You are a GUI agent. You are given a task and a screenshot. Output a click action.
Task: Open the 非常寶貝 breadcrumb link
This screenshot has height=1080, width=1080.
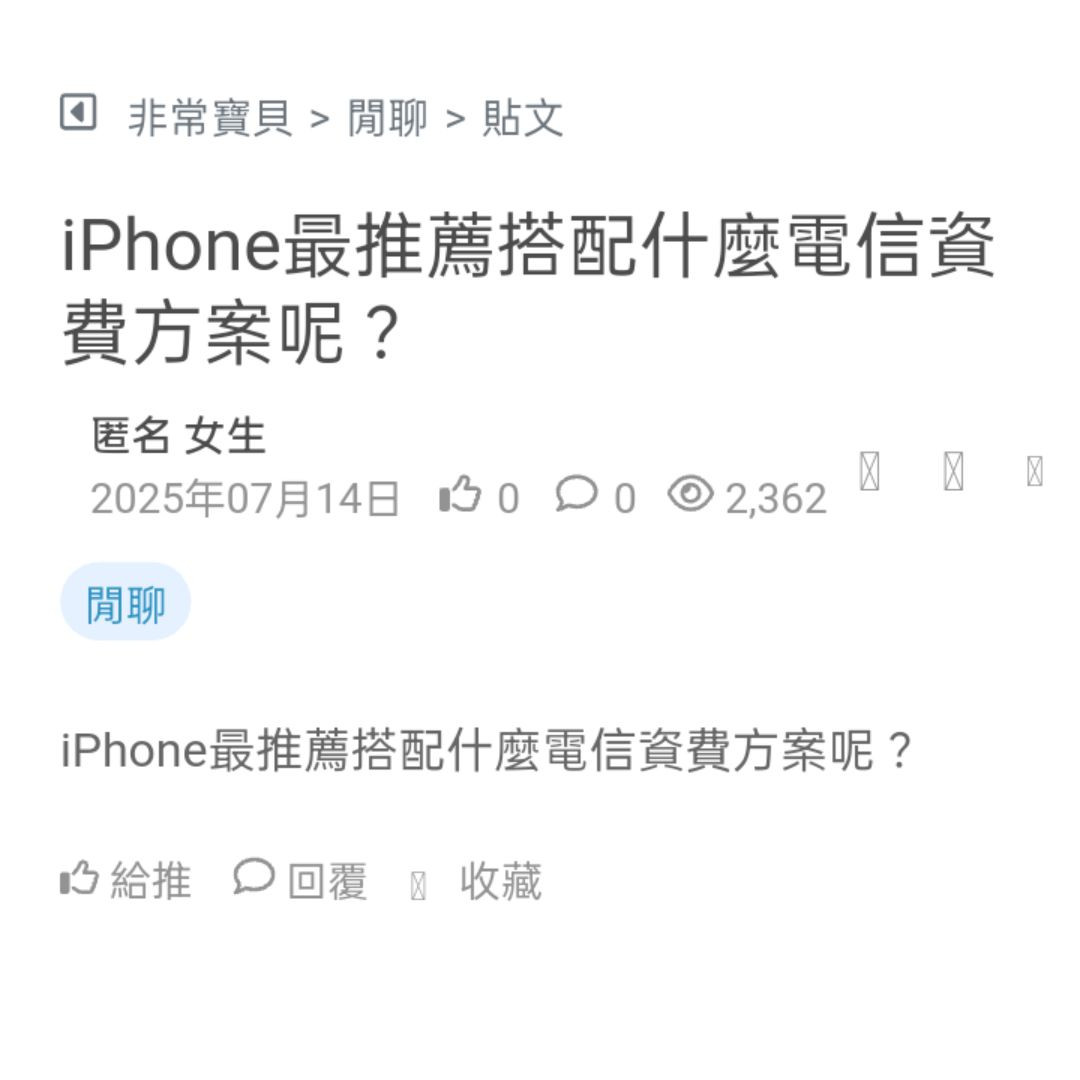(x=210, y=118)
